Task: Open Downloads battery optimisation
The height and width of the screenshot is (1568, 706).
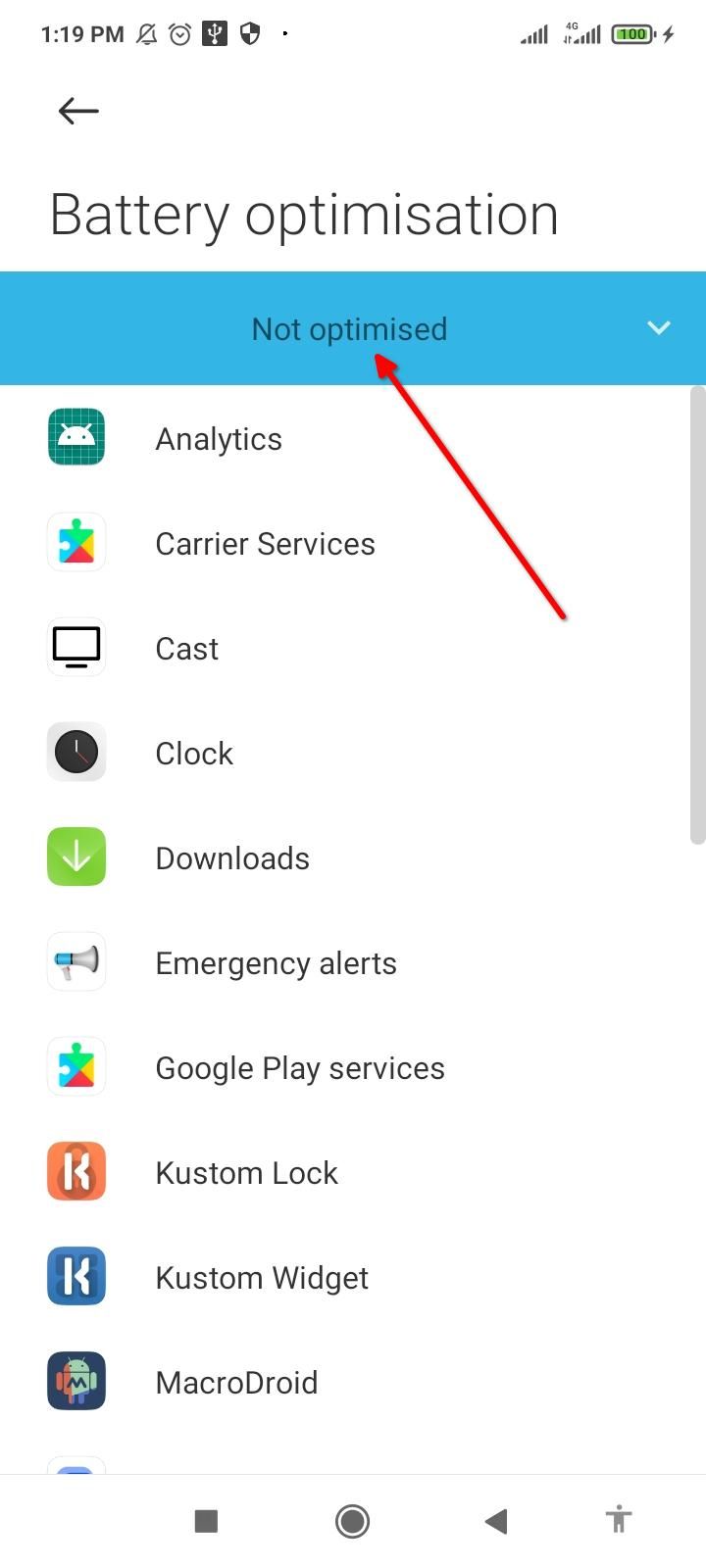Action: (232, 858)
